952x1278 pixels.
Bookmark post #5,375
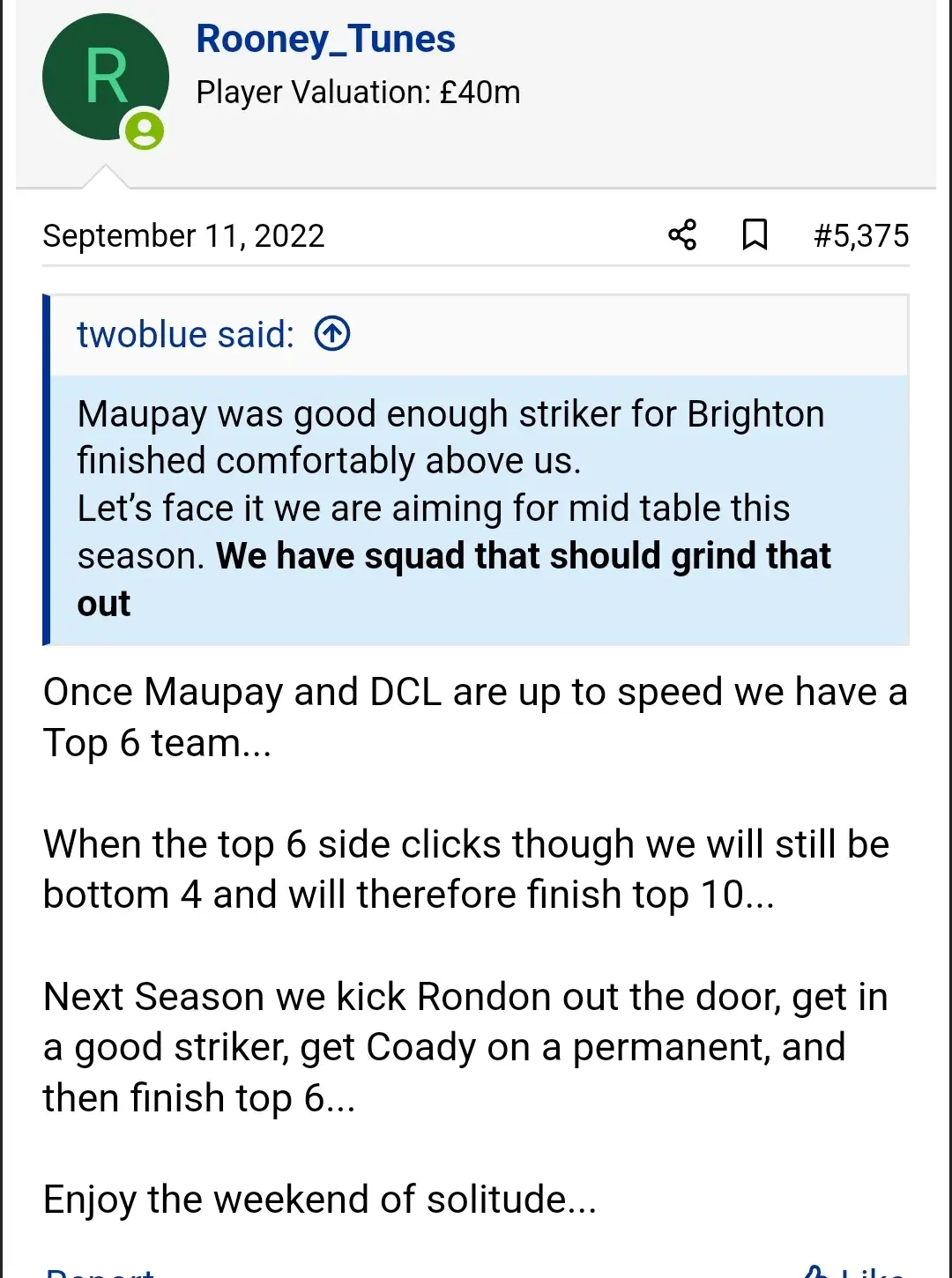tap(755, 235)
